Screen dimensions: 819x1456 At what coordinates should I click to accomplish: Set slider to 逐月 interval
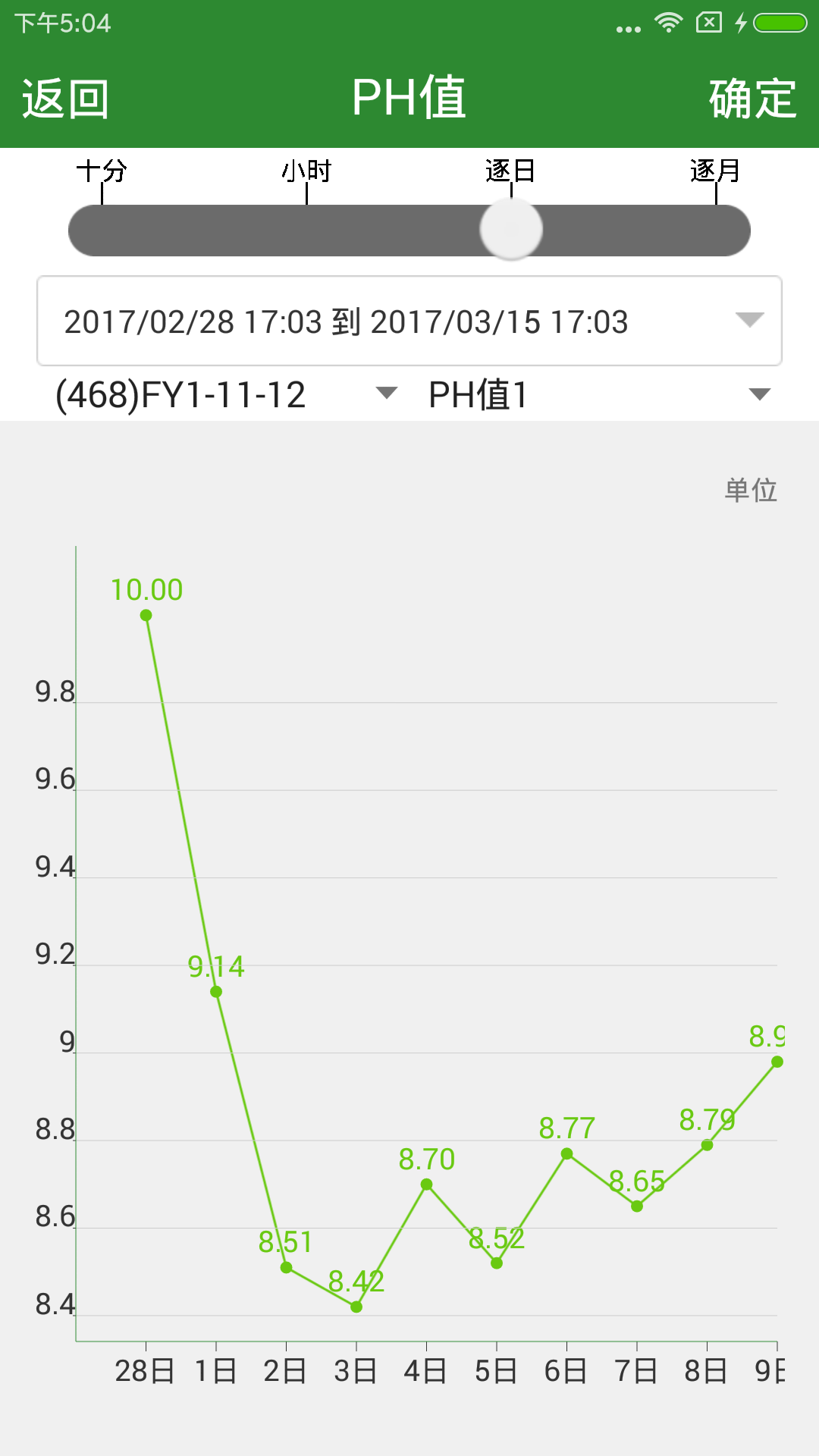715,171
